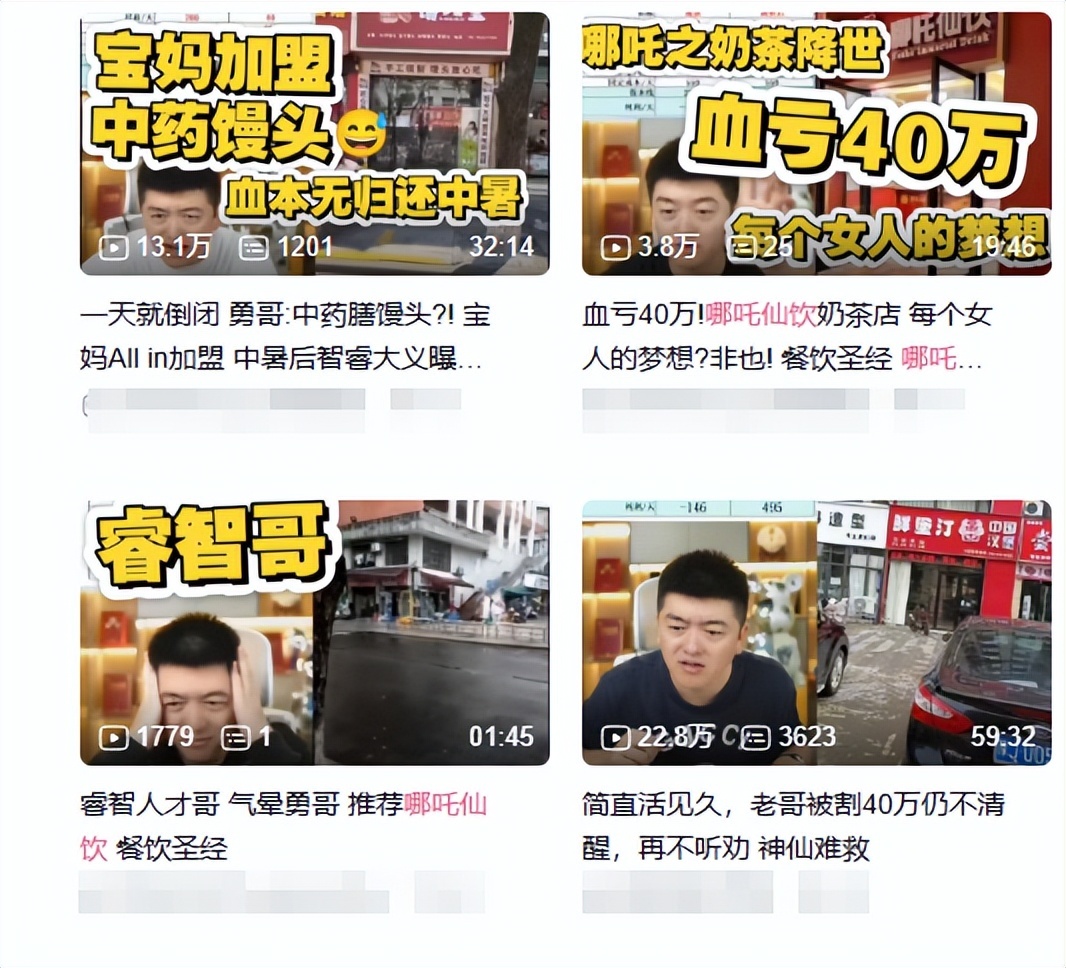Watch the 老哥被割40万仍不清醒 video
The height and width of the screenshot is (968, 1066).
(816, 632)
